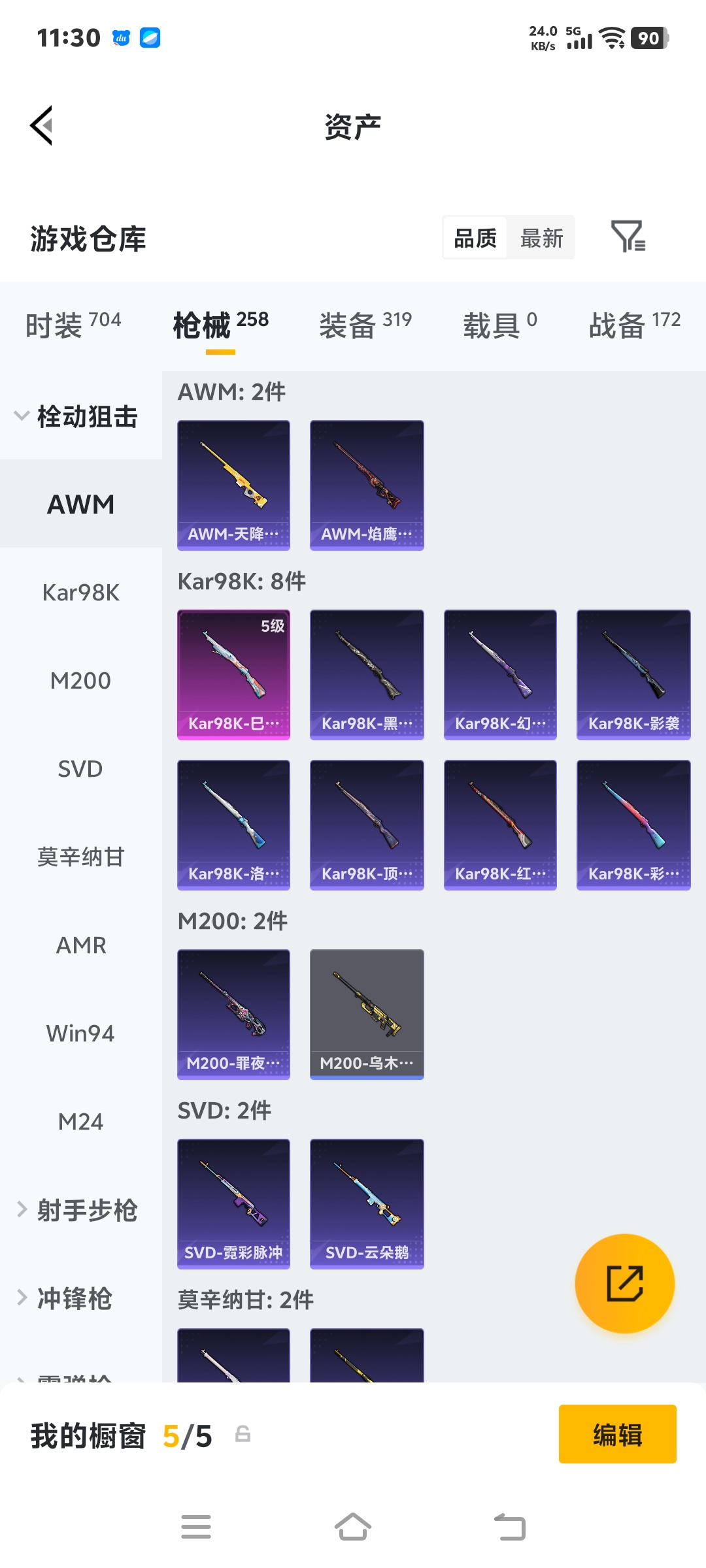View the level 5 Kar98K-巳 skin
Screen dimensions: 706x1568
click(233, 675)
